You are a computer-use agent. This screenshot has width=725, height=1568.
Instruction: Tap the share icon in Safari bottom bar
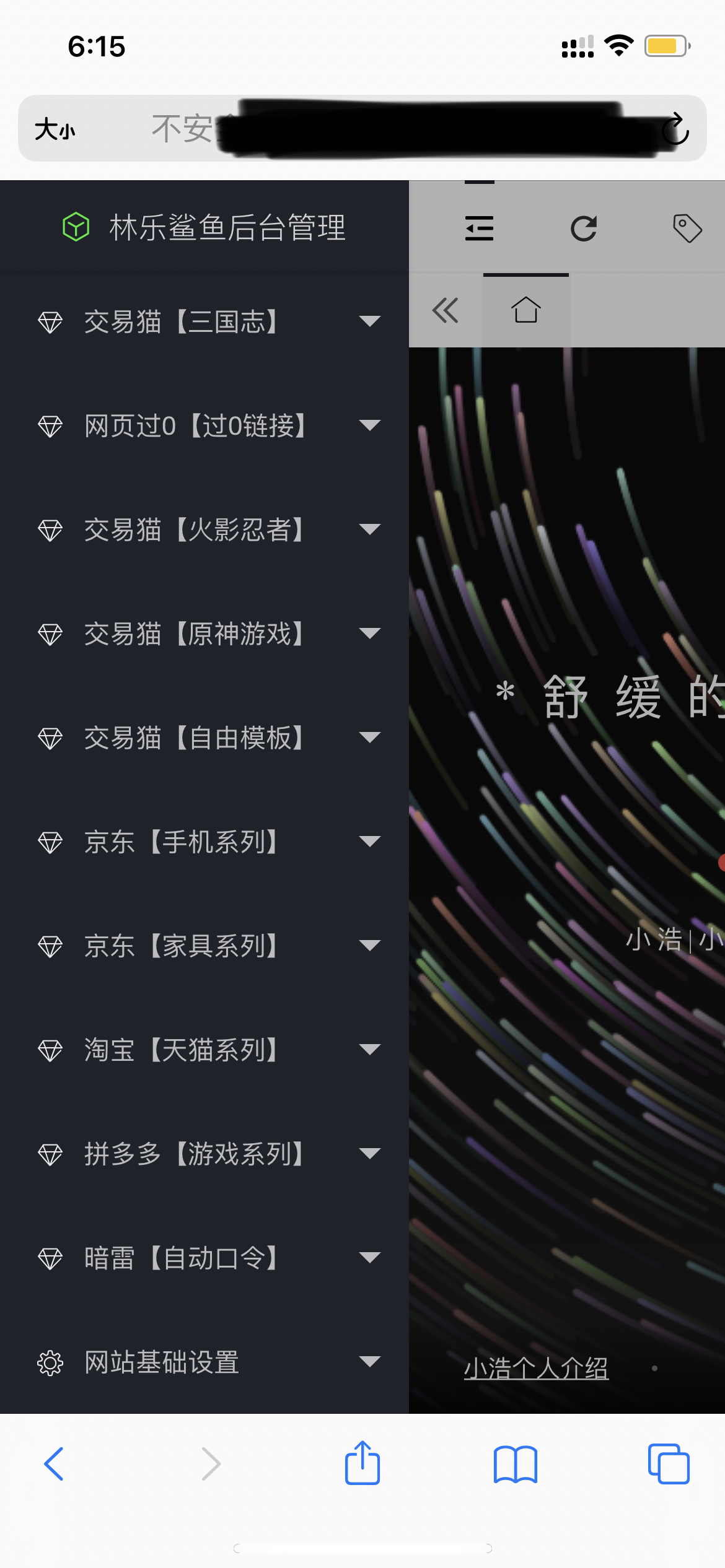(362, 1463)
